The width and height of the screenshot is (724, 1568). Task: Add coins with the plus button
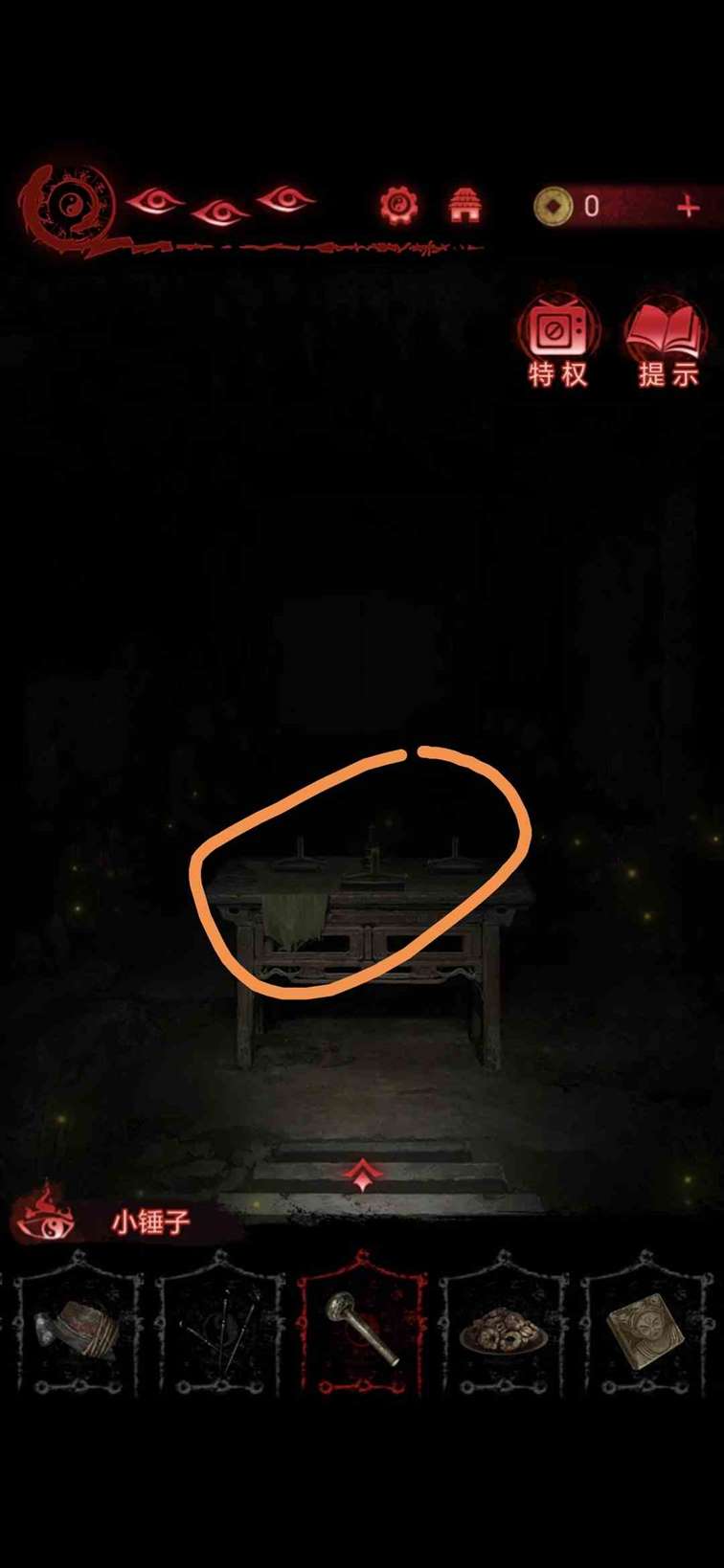688,207
